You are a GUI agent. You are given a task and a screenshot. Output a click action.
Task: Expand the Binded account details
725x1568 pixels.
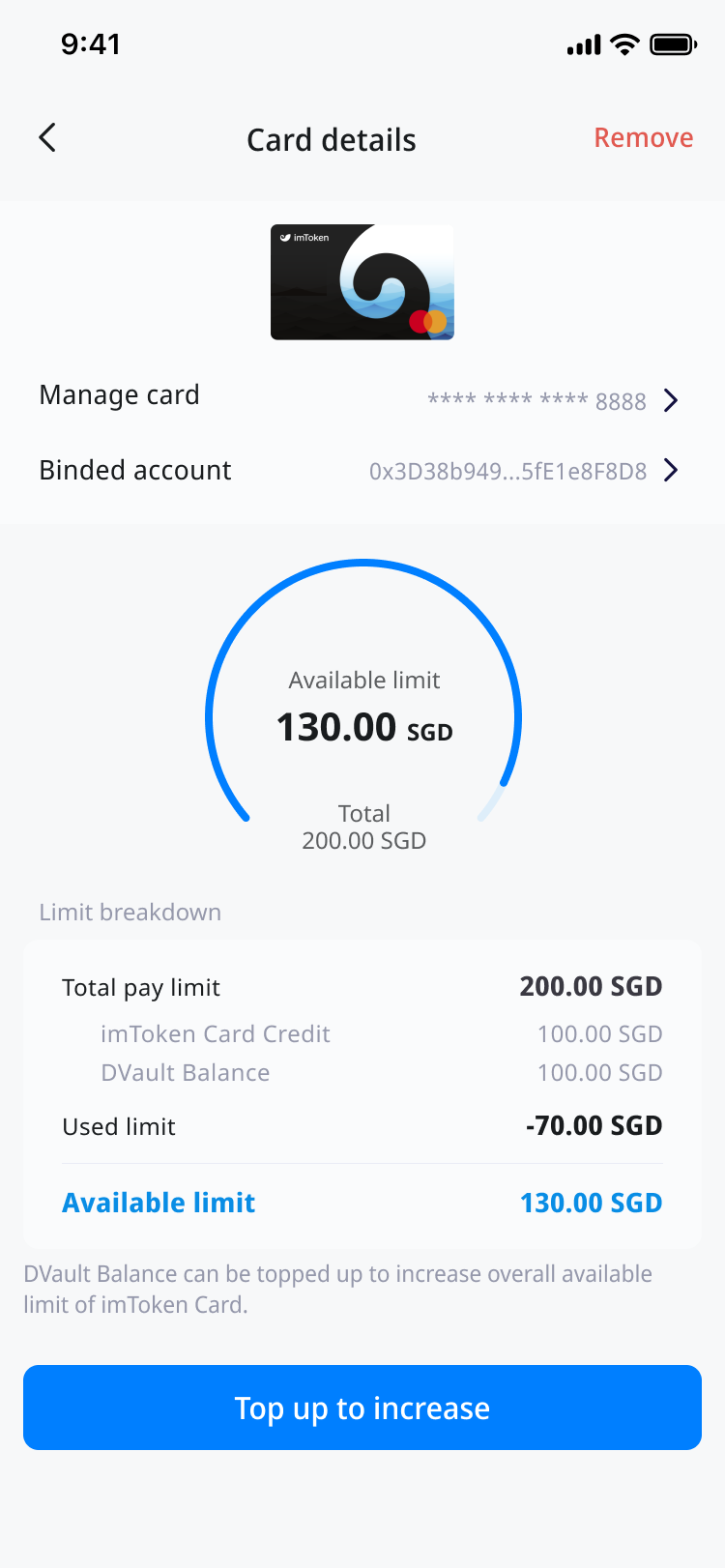tap(670, 471)
